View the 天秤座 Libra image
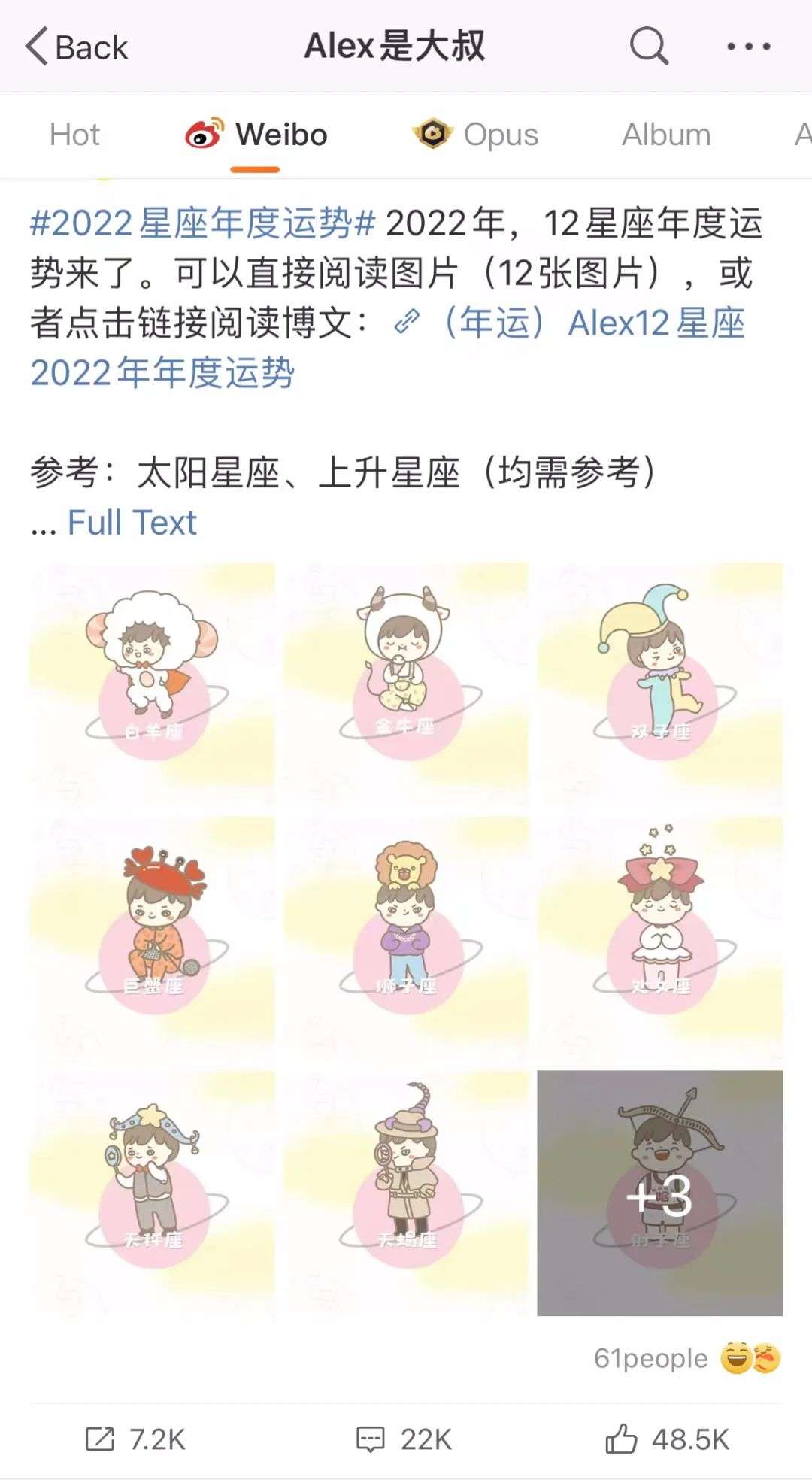Viewport: 812px width, 1480px height. pos(153,1193)
